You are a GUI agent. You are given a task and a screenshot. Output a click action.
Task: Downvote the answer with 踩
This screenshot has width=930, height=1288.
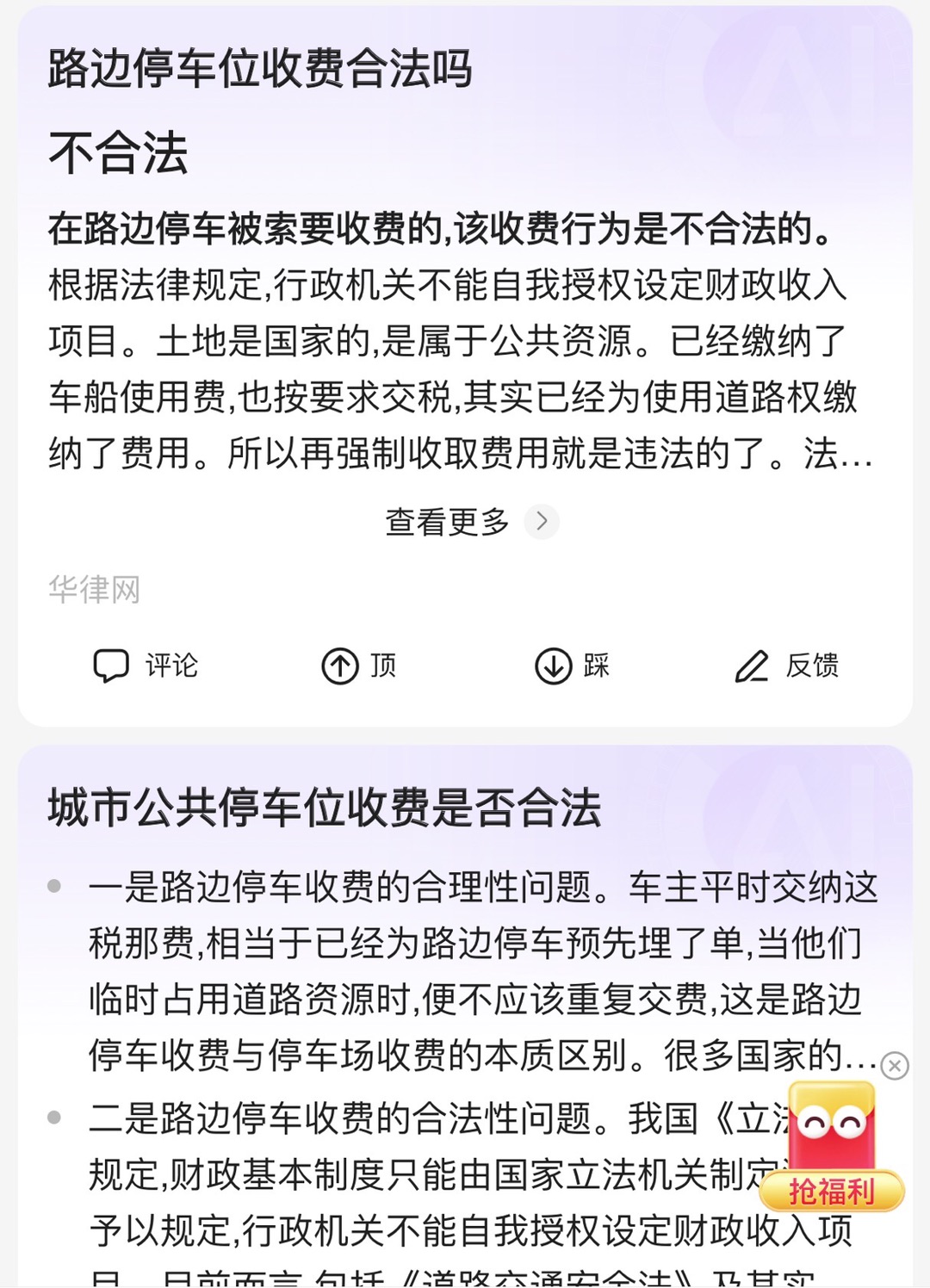click(572, 666)
